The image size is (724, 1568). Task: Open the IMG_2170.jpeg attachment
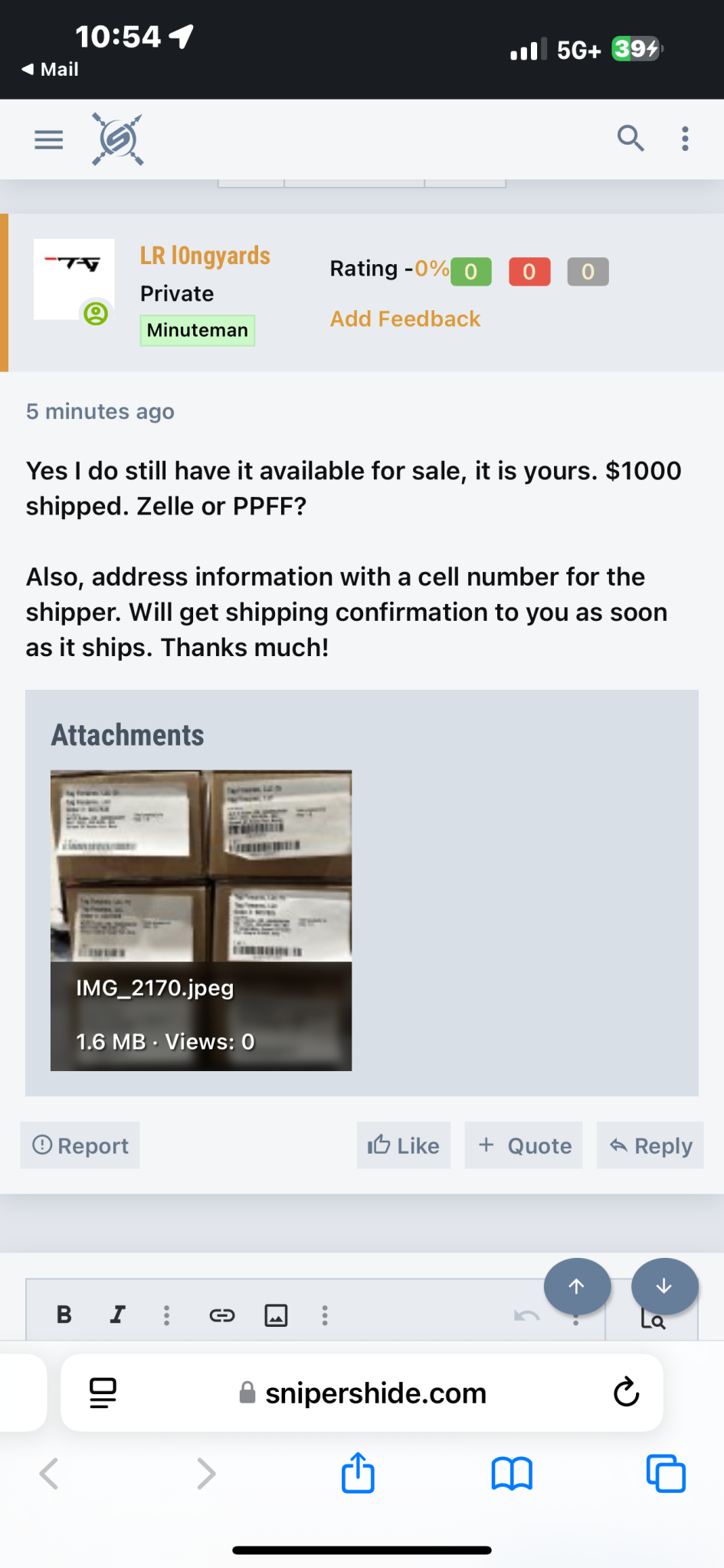[x=201, y=920]
